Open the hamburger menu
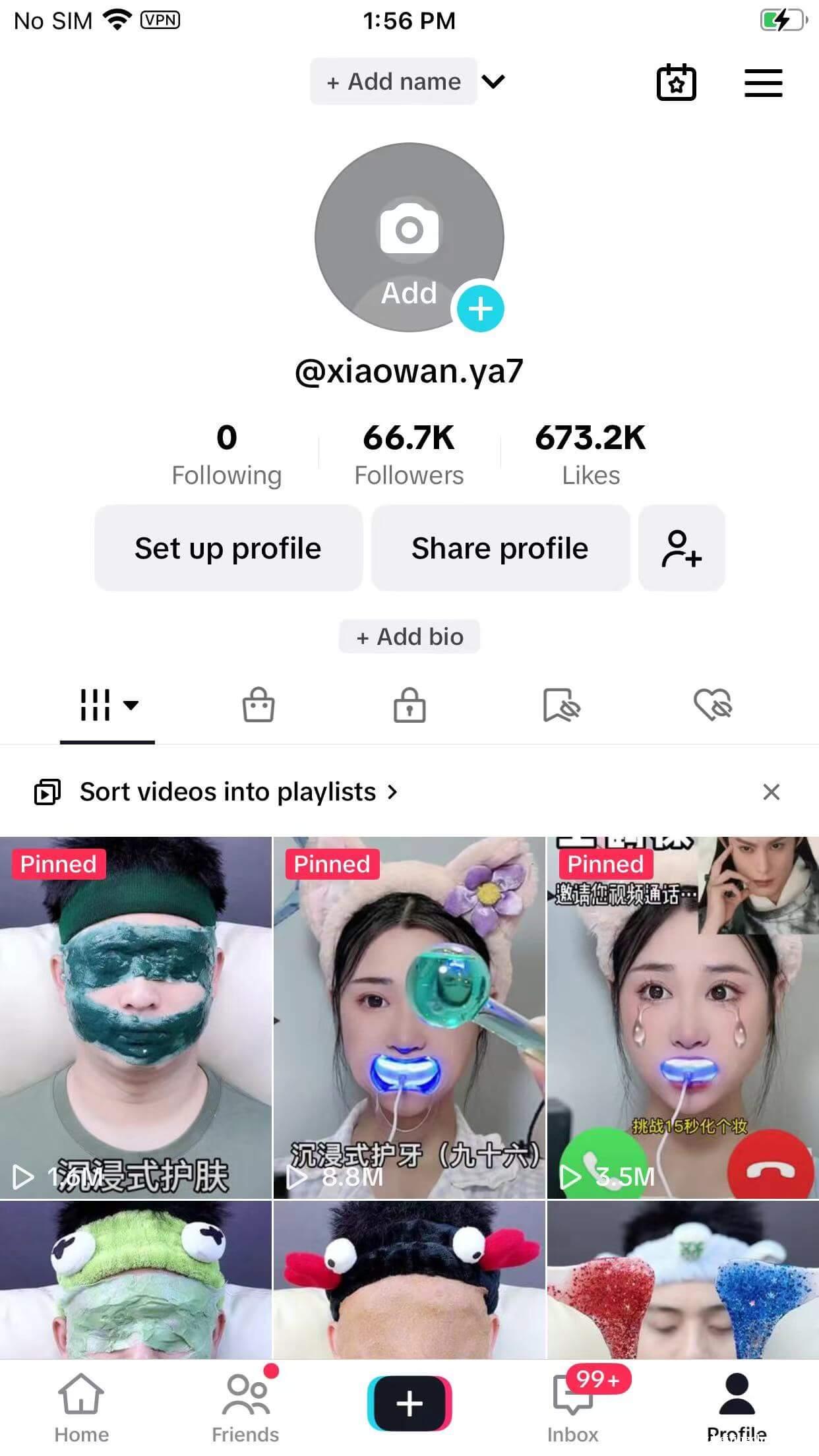The width and height of the screenshot is (819, 1456). point(763,83)
